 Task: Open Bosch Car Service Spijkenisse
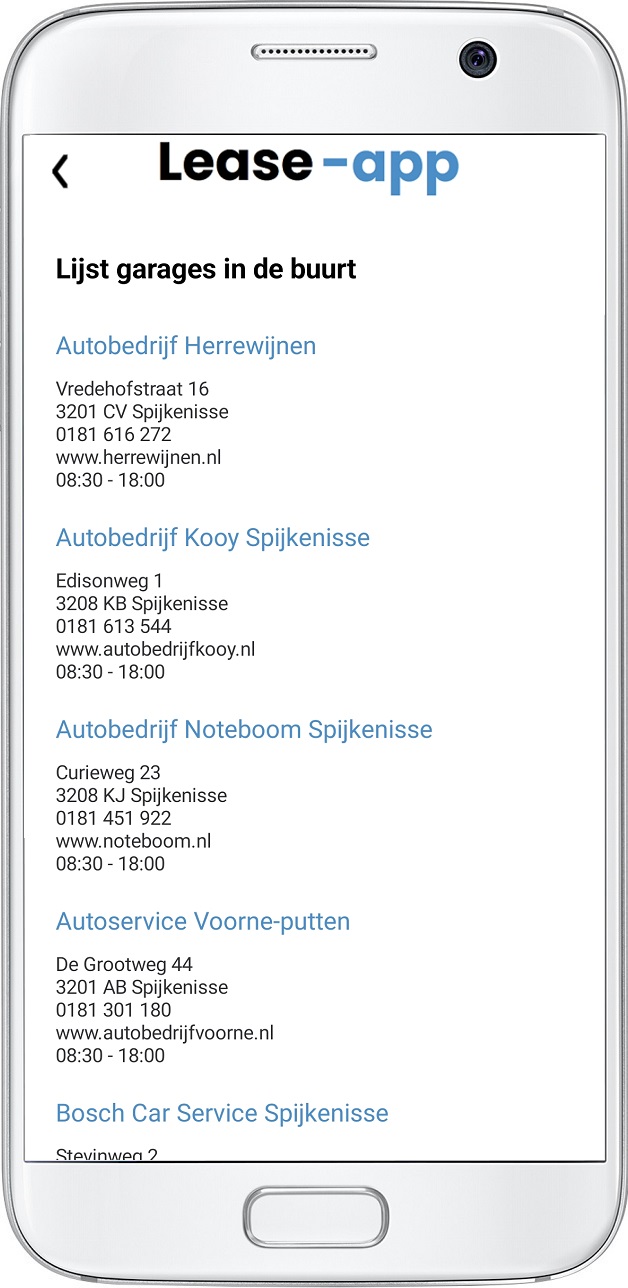coord(222,1113)
